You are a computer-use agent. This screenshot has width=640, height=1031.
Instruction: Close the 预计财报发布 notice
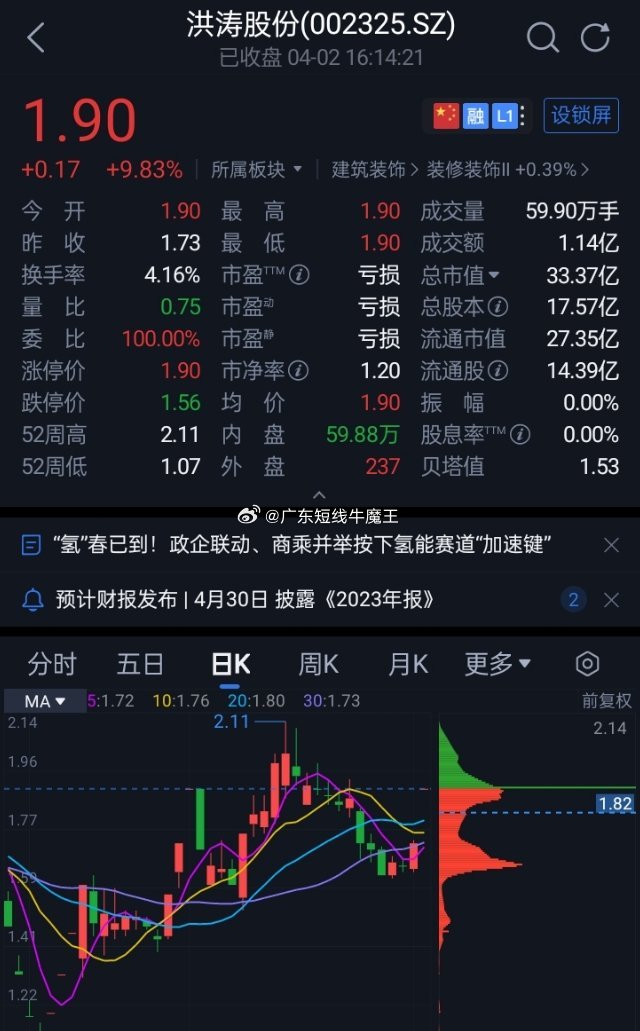611,600
